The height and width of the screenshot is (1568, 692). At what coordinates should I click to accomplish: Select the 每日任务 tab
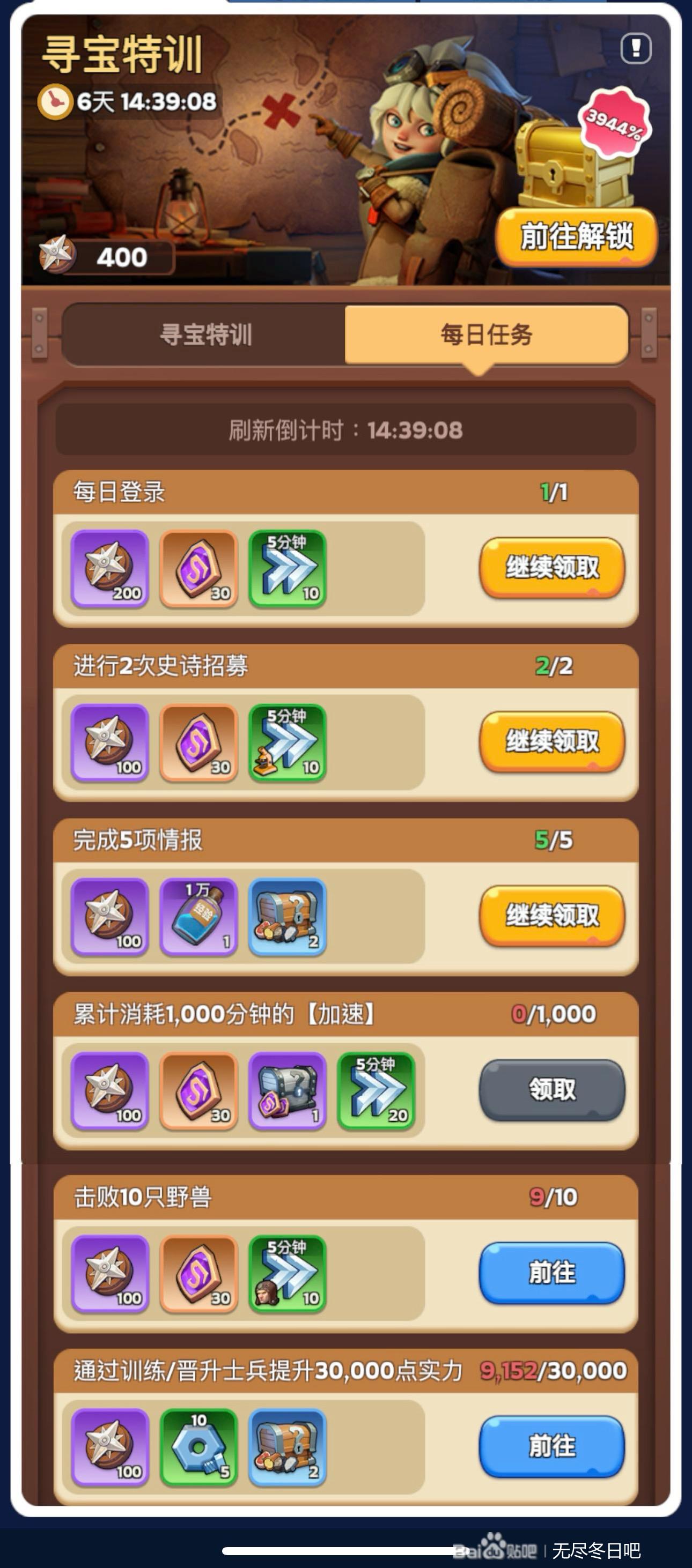[486, 335]
